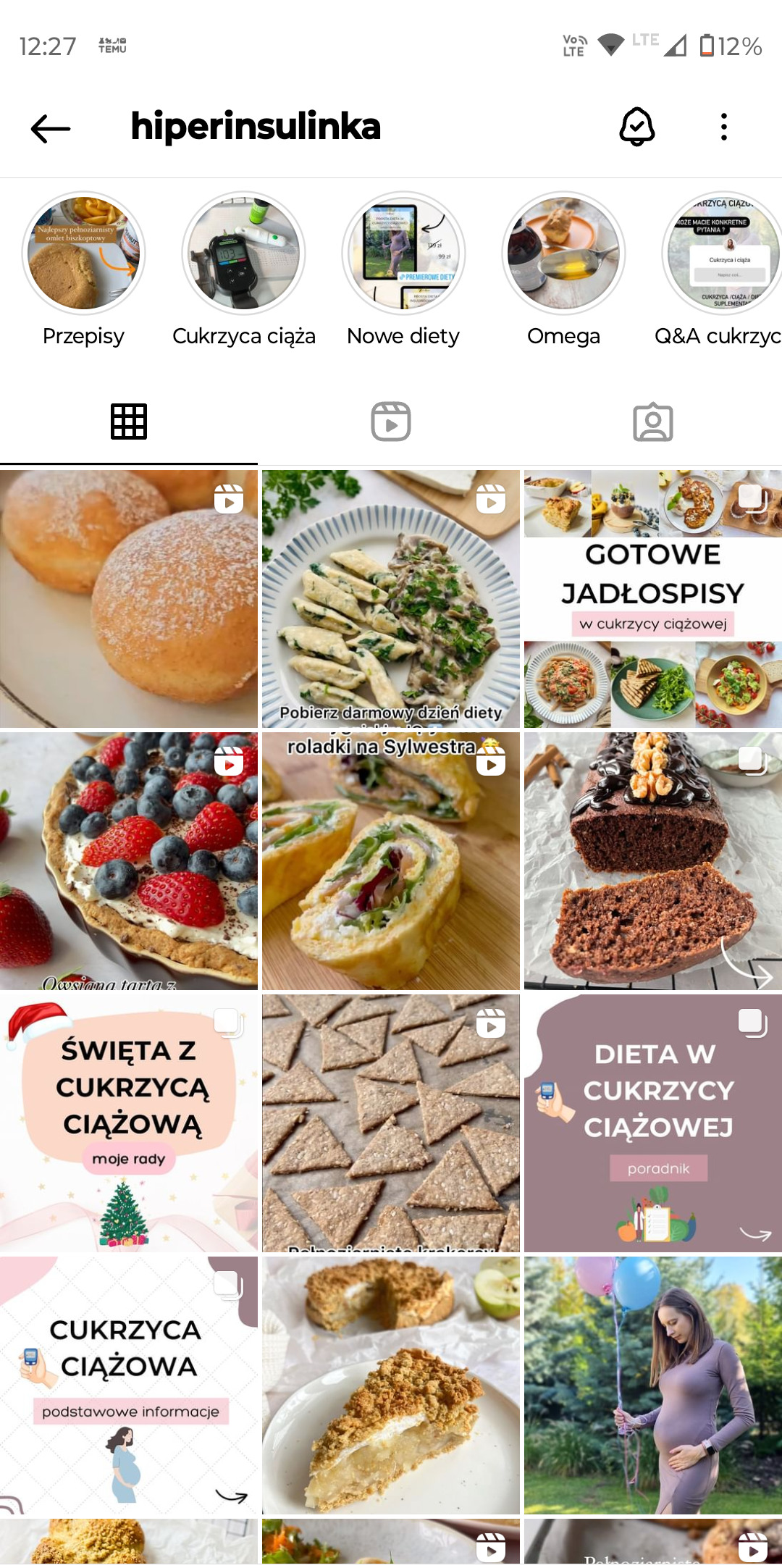Open the Cukrzyca ciążowa podstawowe informacje post
The height and width of the screenshot is (1568, 782).
click(129, 1385)
